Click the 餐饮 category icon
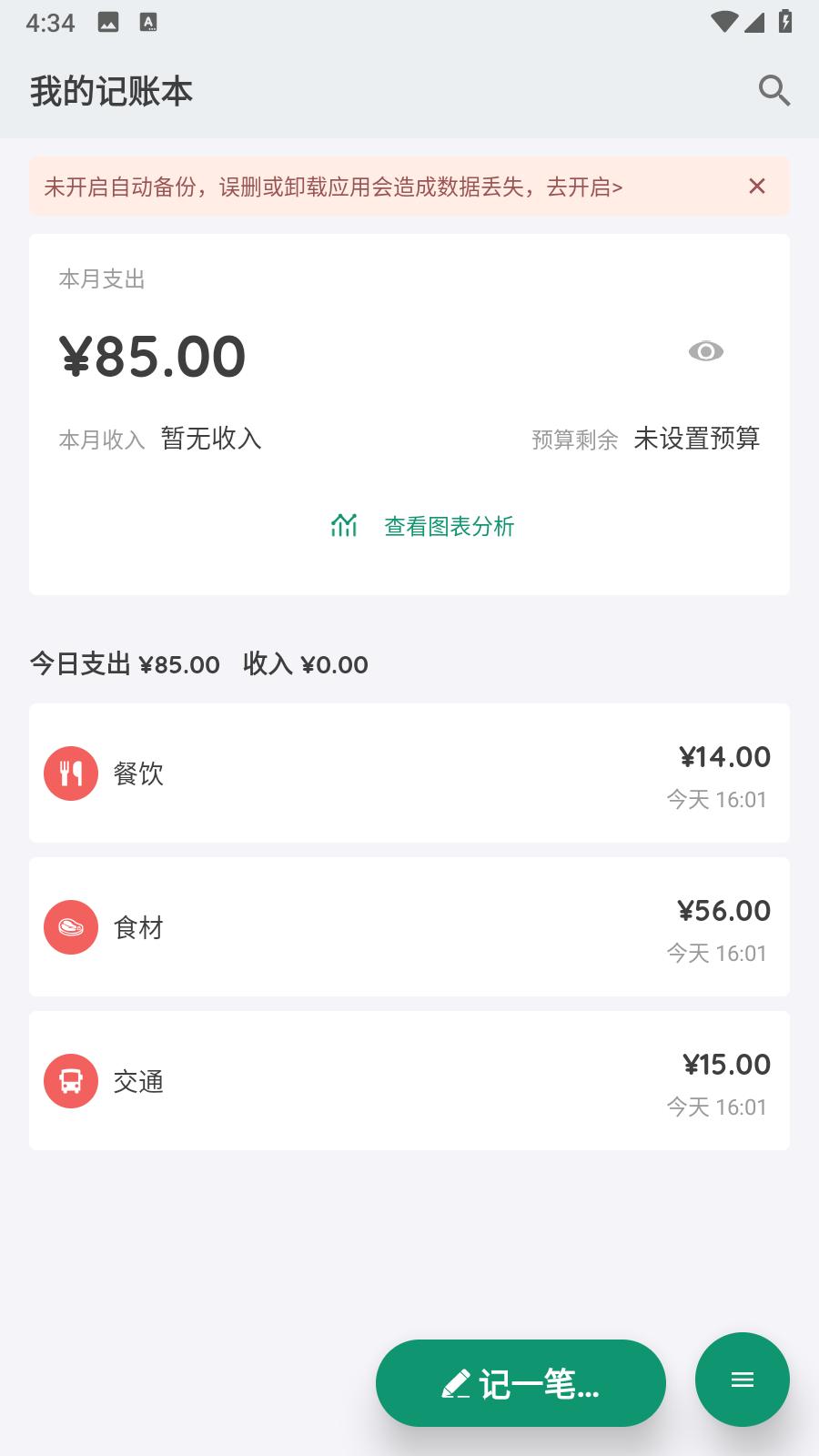 (x=71, y=772)
